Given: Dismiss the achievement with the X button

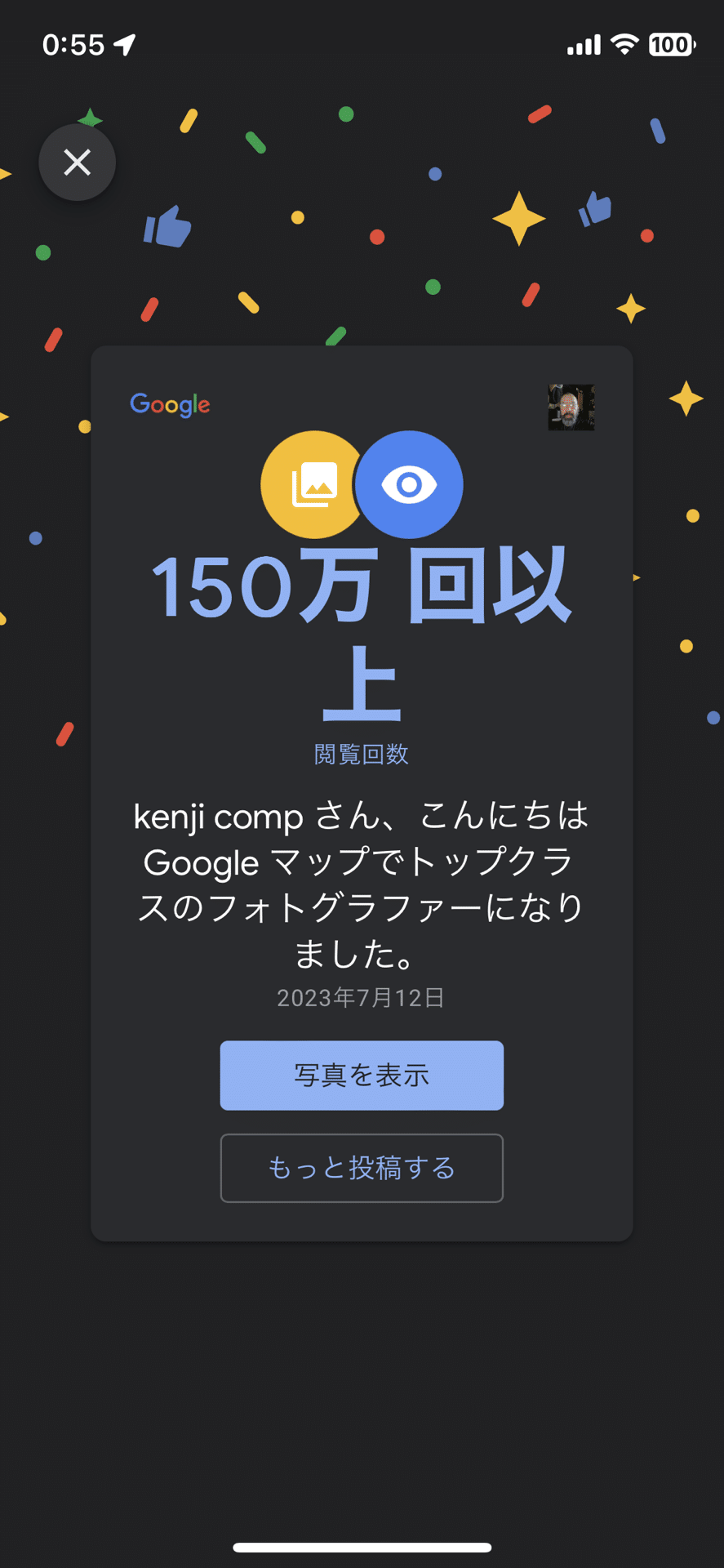Looking at the screenshot, I should pyautogui.click(x=77, y=163).
